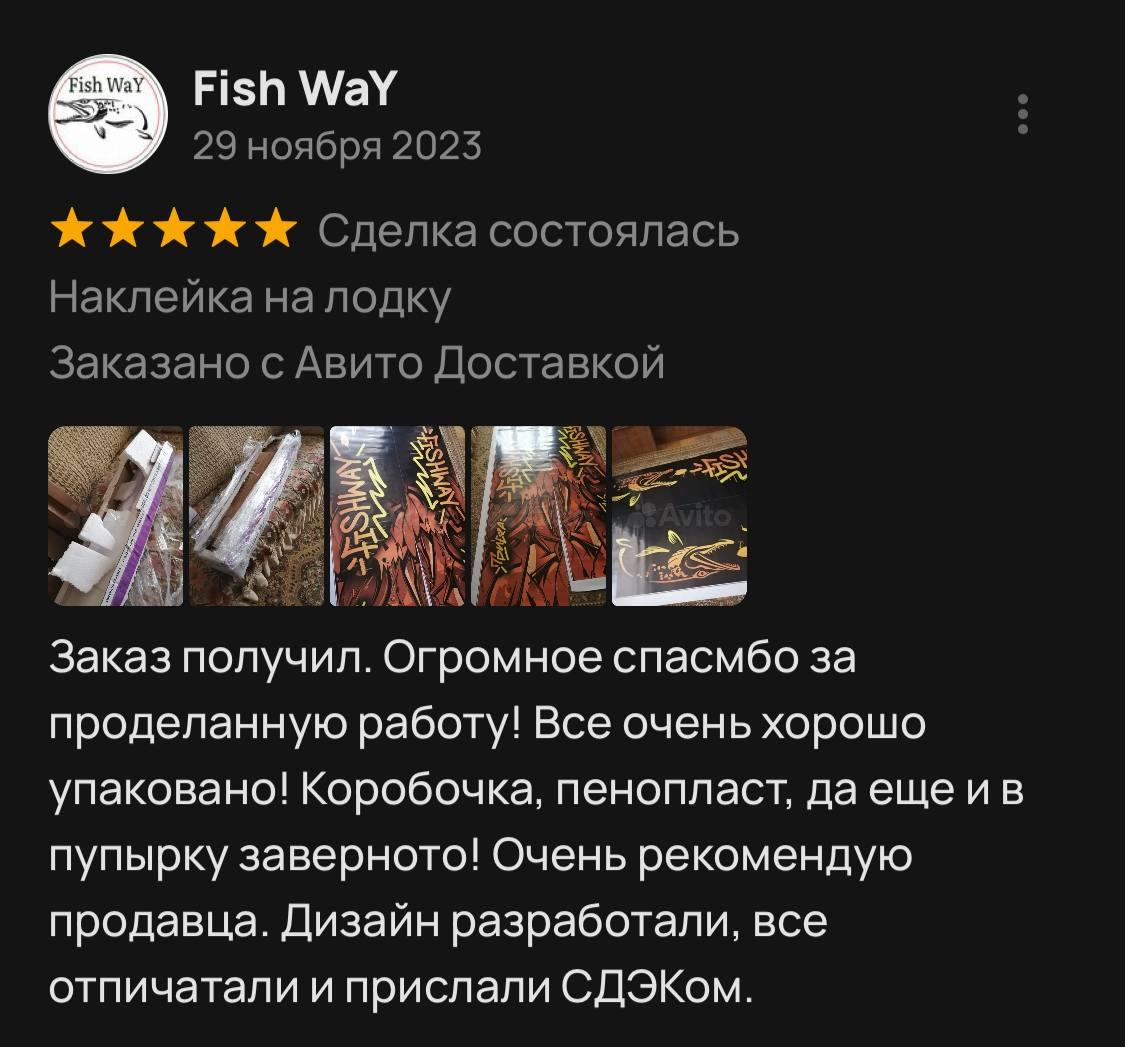Image resolution: width=1125 pixels, height=1047 pixels.
Task: View second photo of wrapped parcel
Action: (x=257, y=516)
